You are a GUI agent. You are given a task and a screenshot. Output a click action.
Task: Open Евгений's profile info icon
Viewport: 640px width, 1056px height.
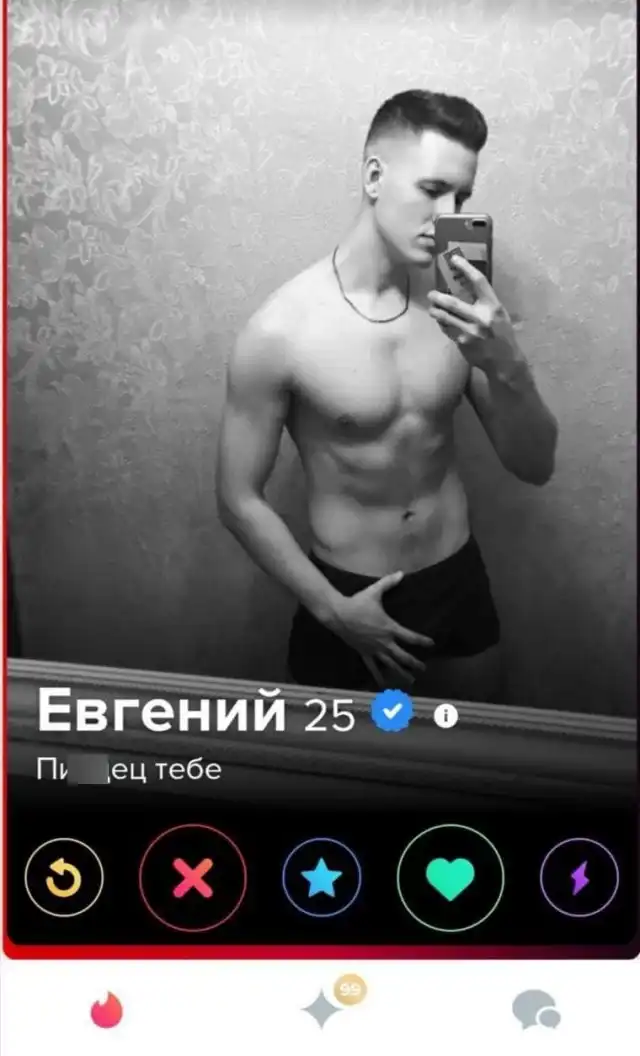click(446, 715)
